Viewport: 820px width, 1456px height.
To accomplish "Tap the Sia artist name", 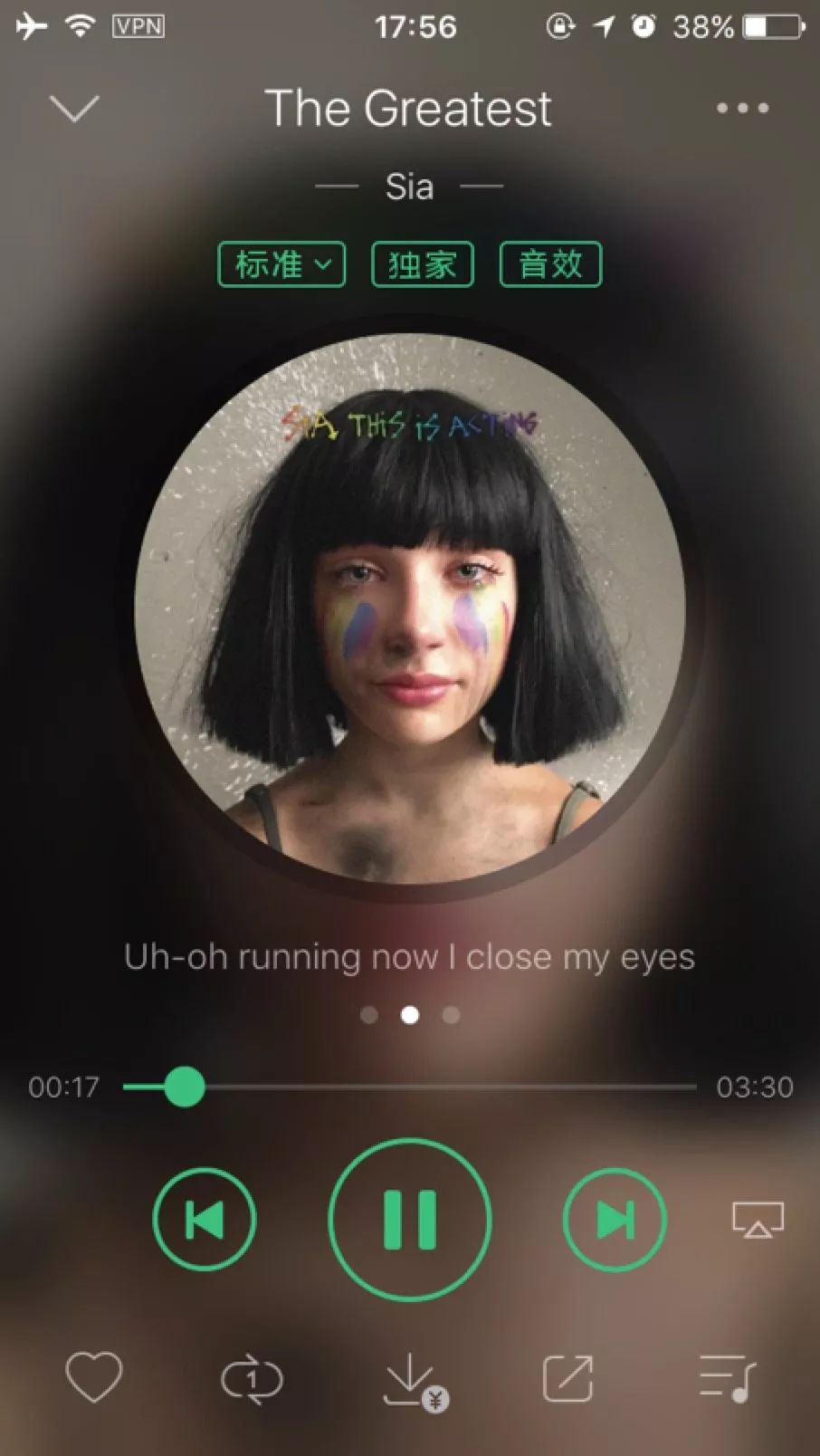I will tap(409, 187).
